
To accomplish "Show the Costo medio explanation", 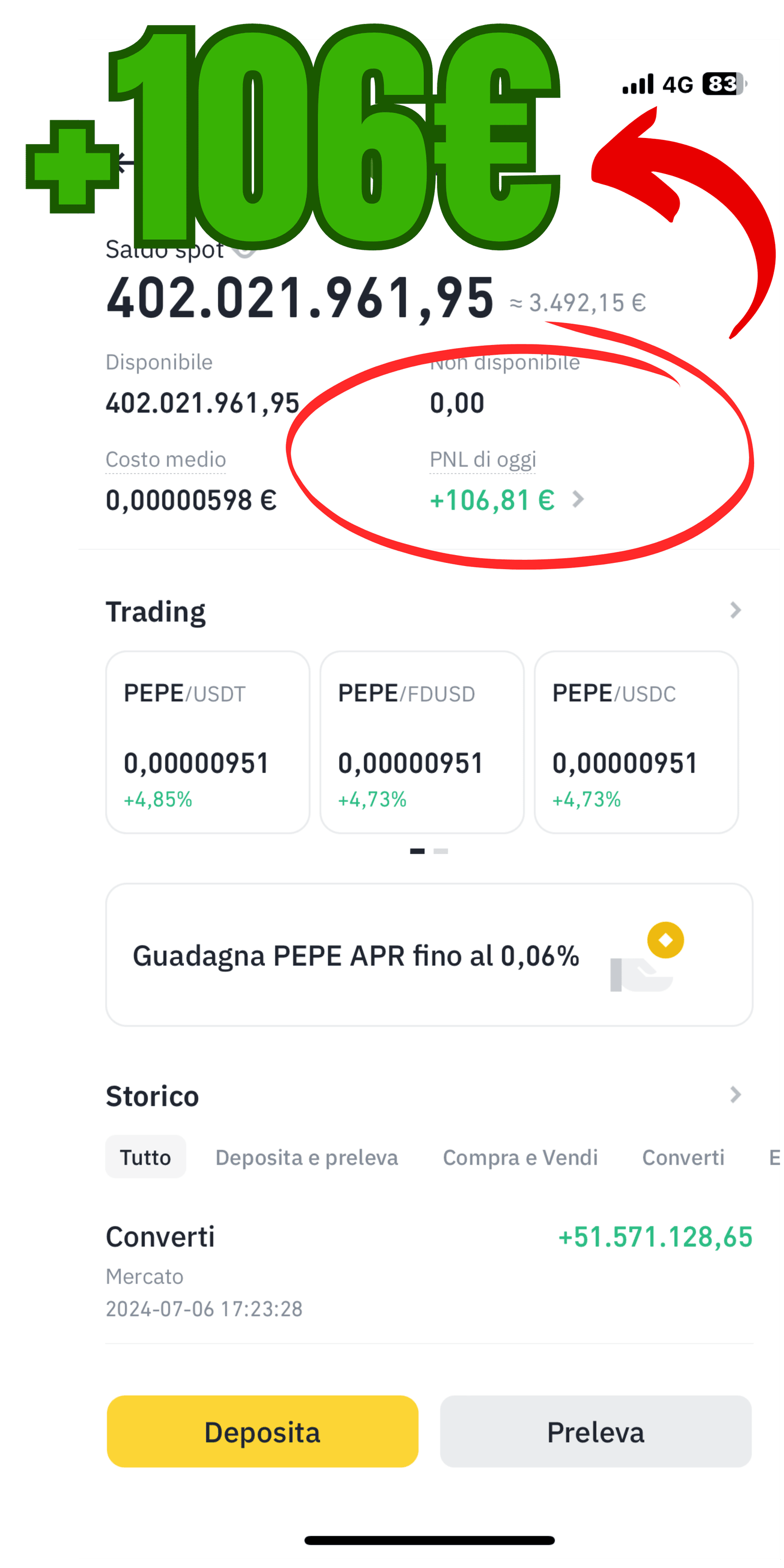I will pos(166,459).
